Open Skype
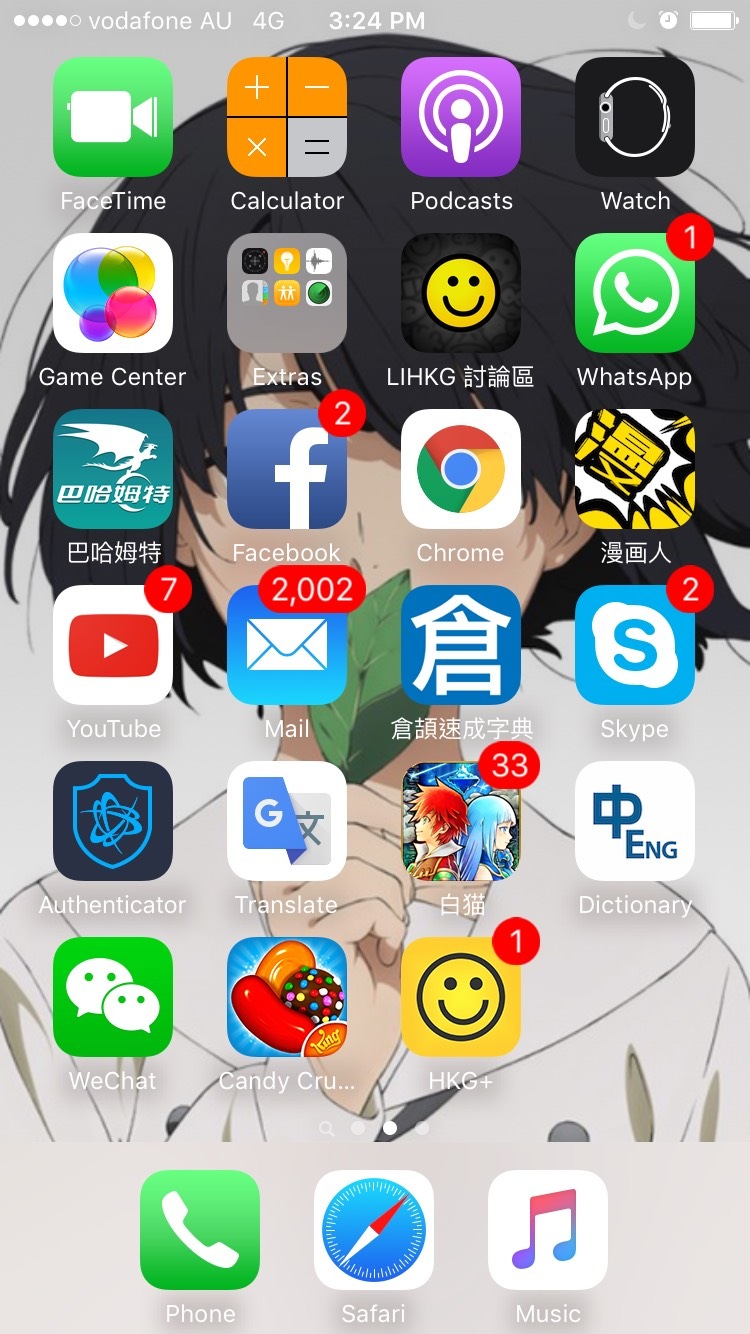This screenshot has width=750, height=1334. [x=635, y=644]
